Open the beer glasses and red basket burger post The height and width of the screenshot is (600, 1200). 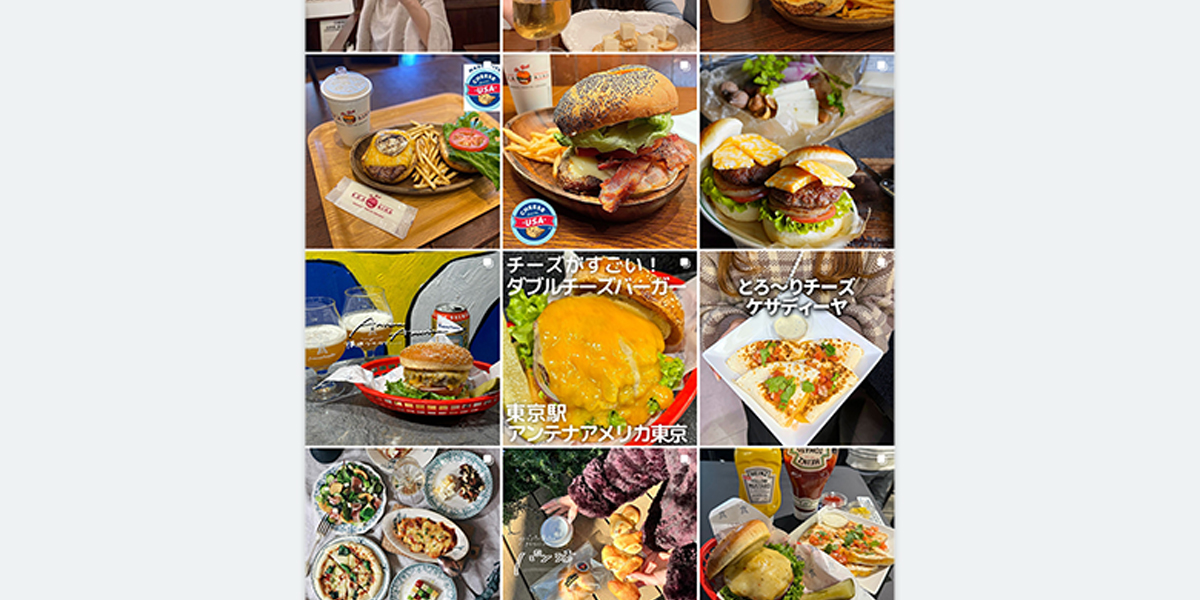(x=402, y=348)
